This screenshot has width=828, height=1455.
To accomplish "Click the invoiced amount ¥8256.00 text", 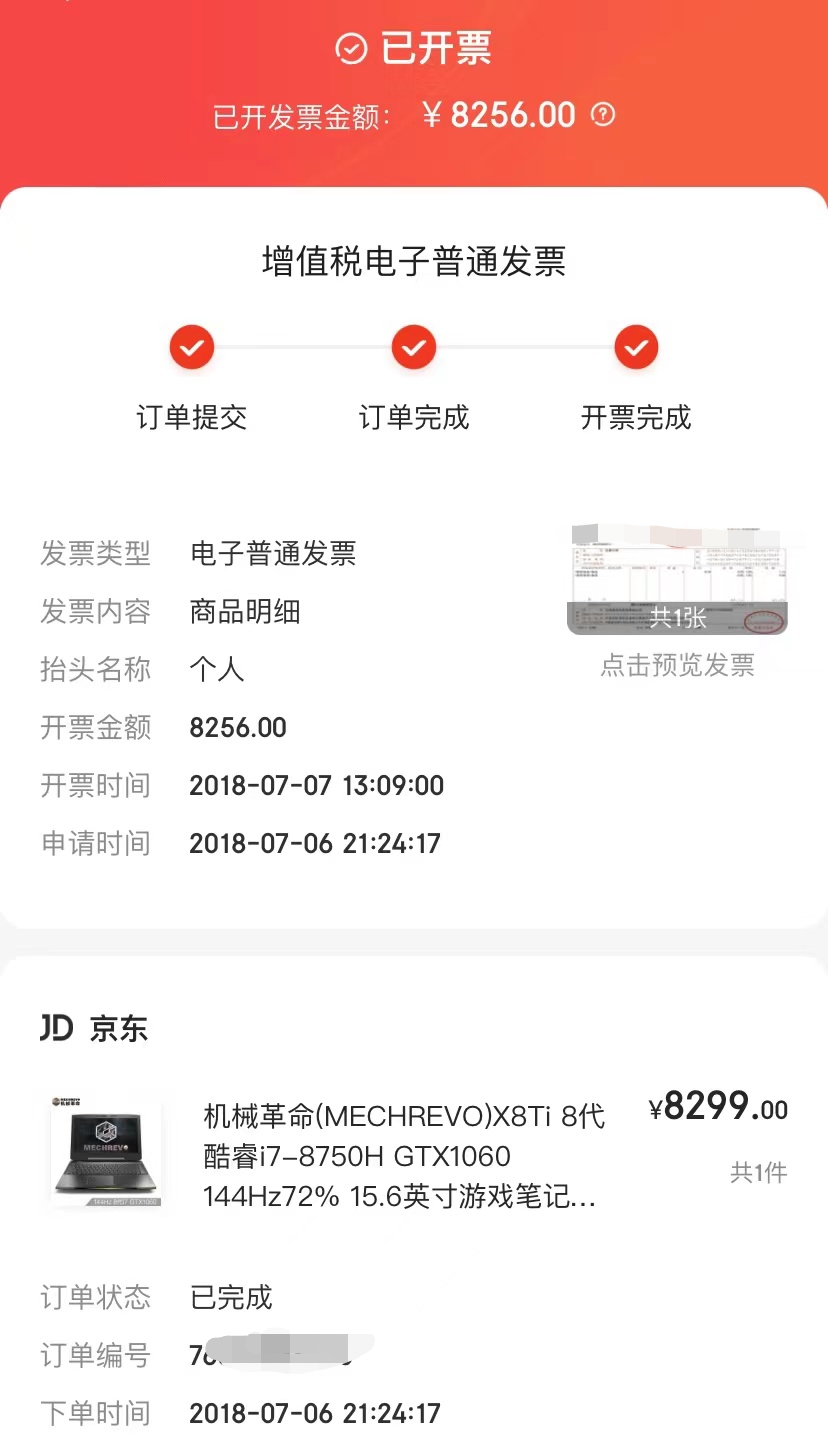I will pos(499,115).
